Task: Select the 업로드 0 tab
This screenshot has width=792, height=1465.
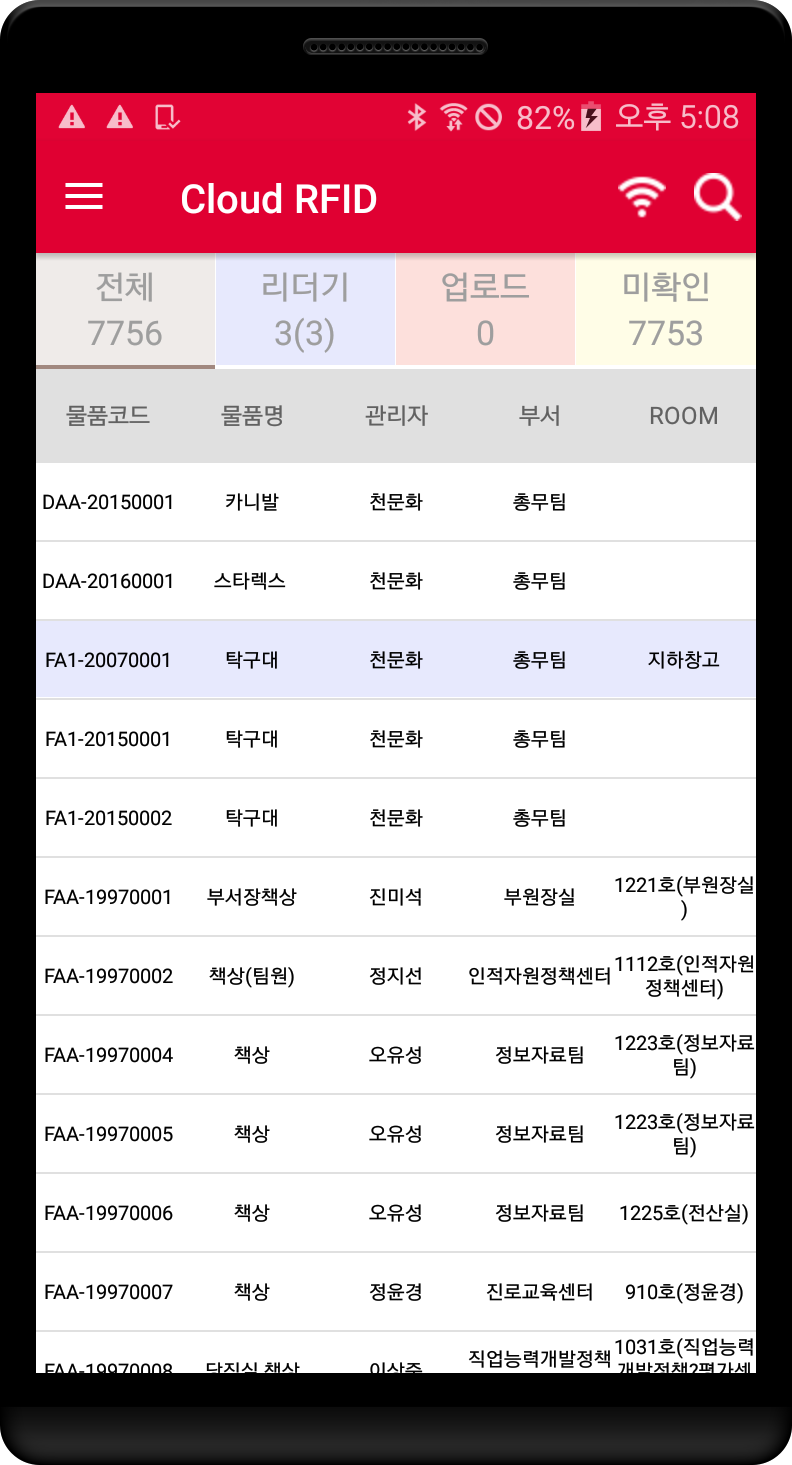Action: click(485, 310)
